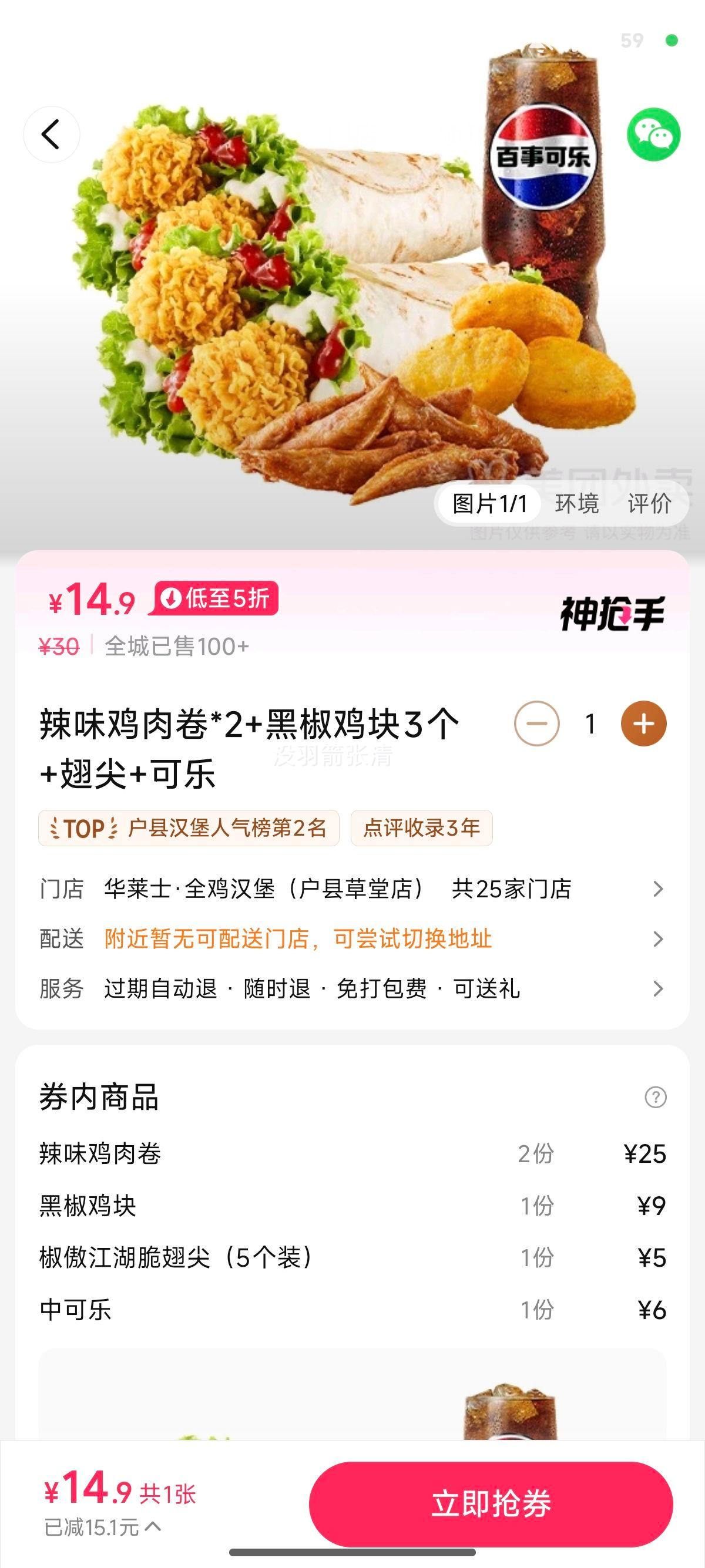
Task: Switch to the 环境 tab
Action: click(577, 503)
